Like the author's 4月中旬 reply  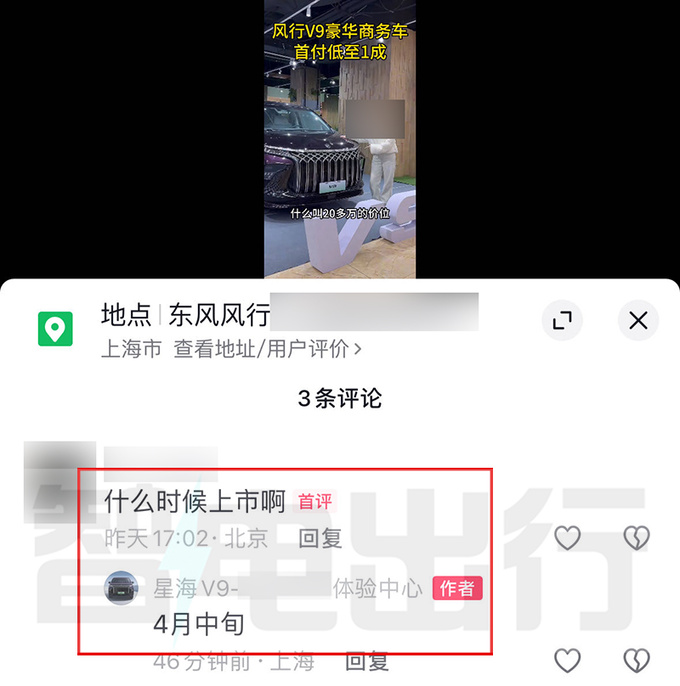(567, 660)
